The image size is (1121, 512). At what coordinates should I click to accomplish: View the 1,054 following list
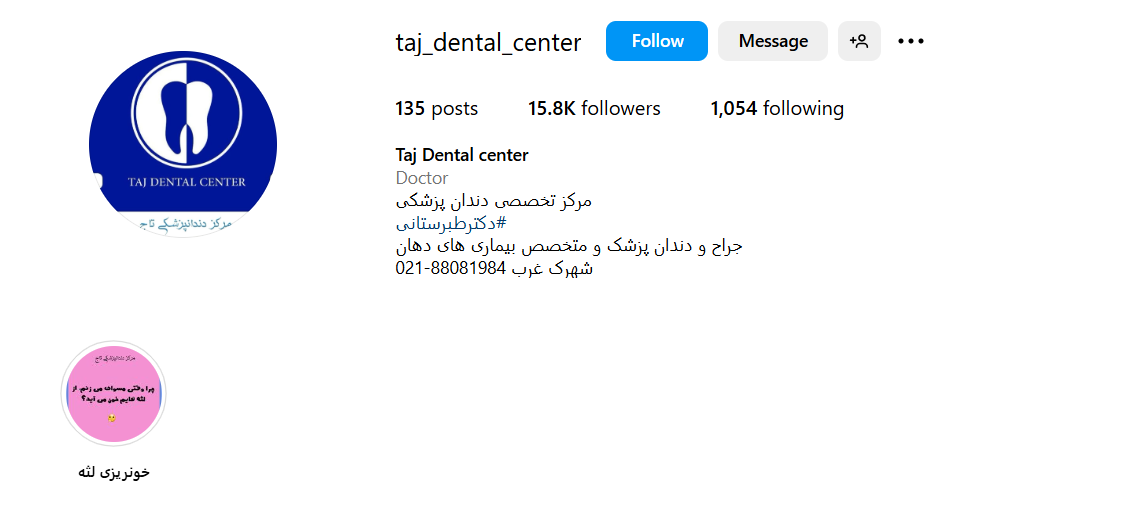pyautogui.click(x=777, y=108)
